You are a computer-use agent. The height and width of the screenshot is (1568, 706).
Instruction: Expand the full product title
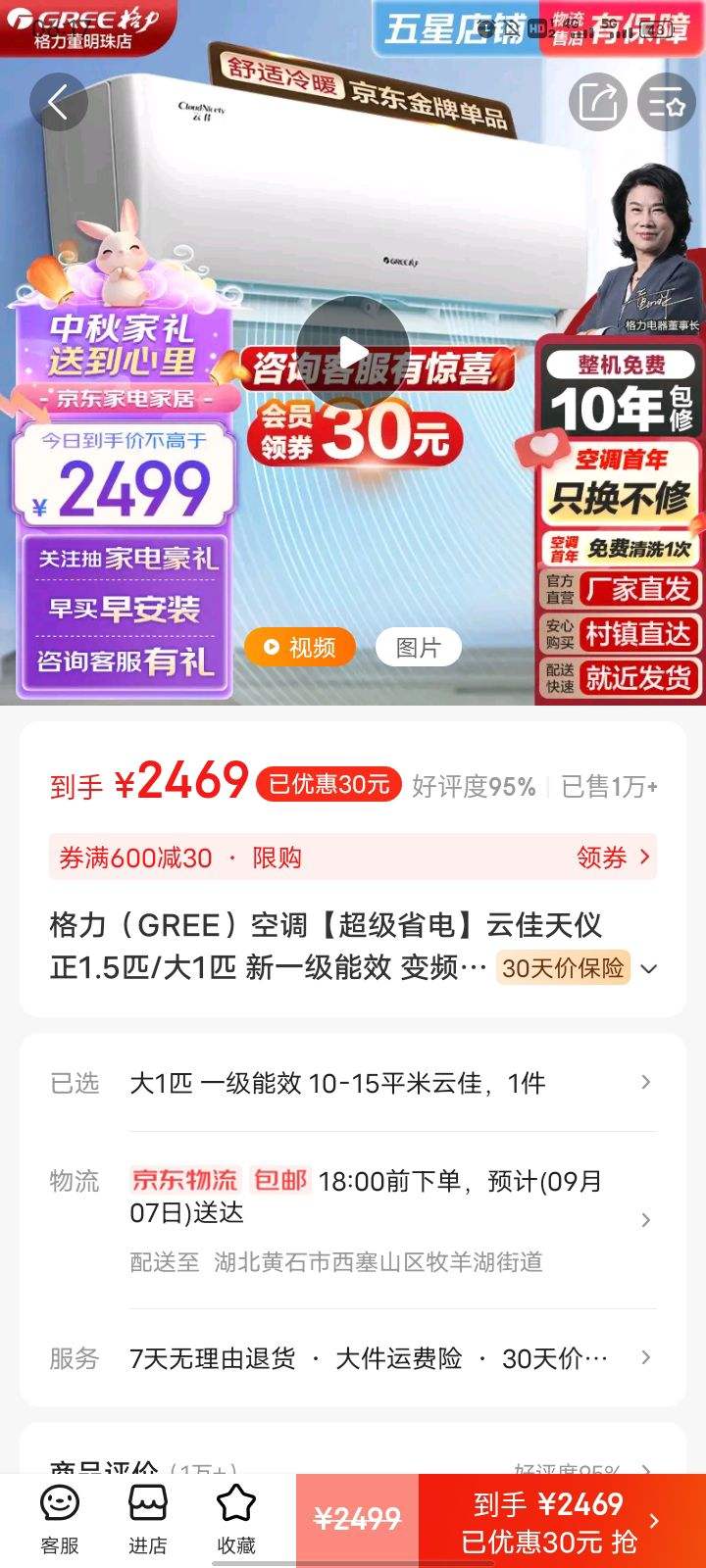[x=648, y=968]
